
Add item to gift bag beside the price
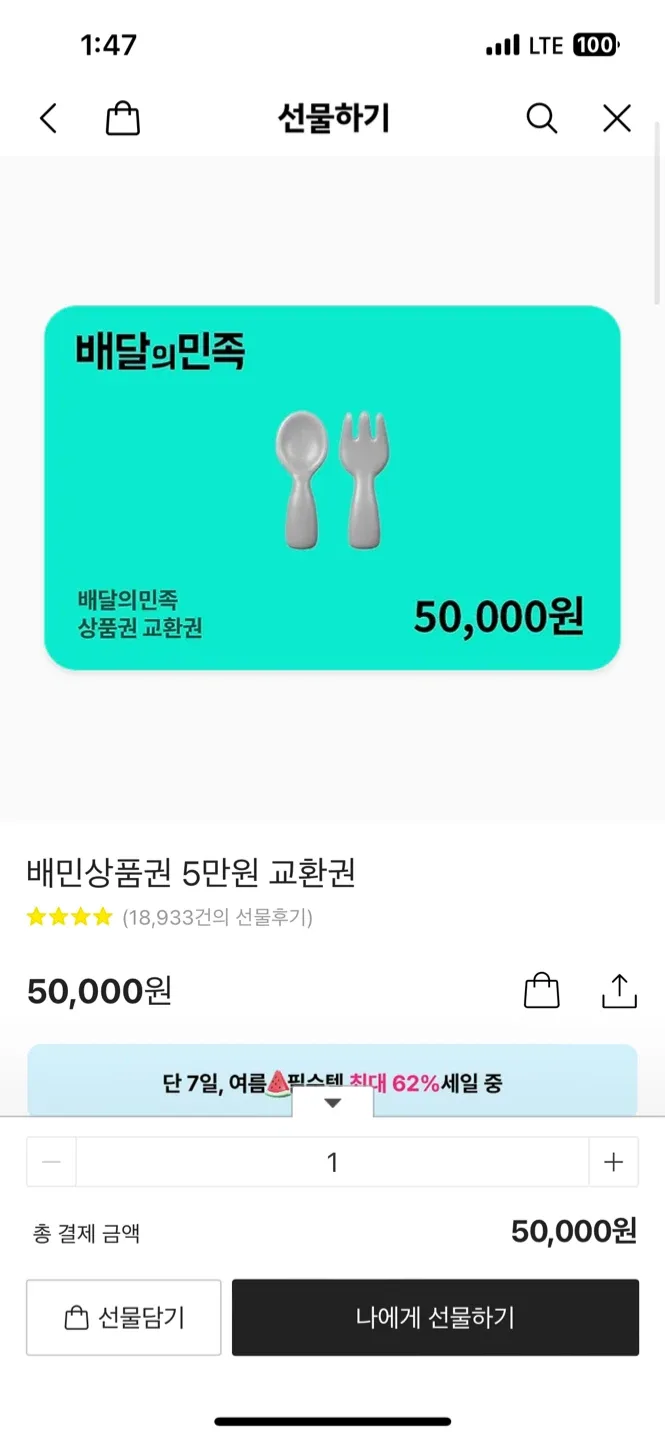541,990
